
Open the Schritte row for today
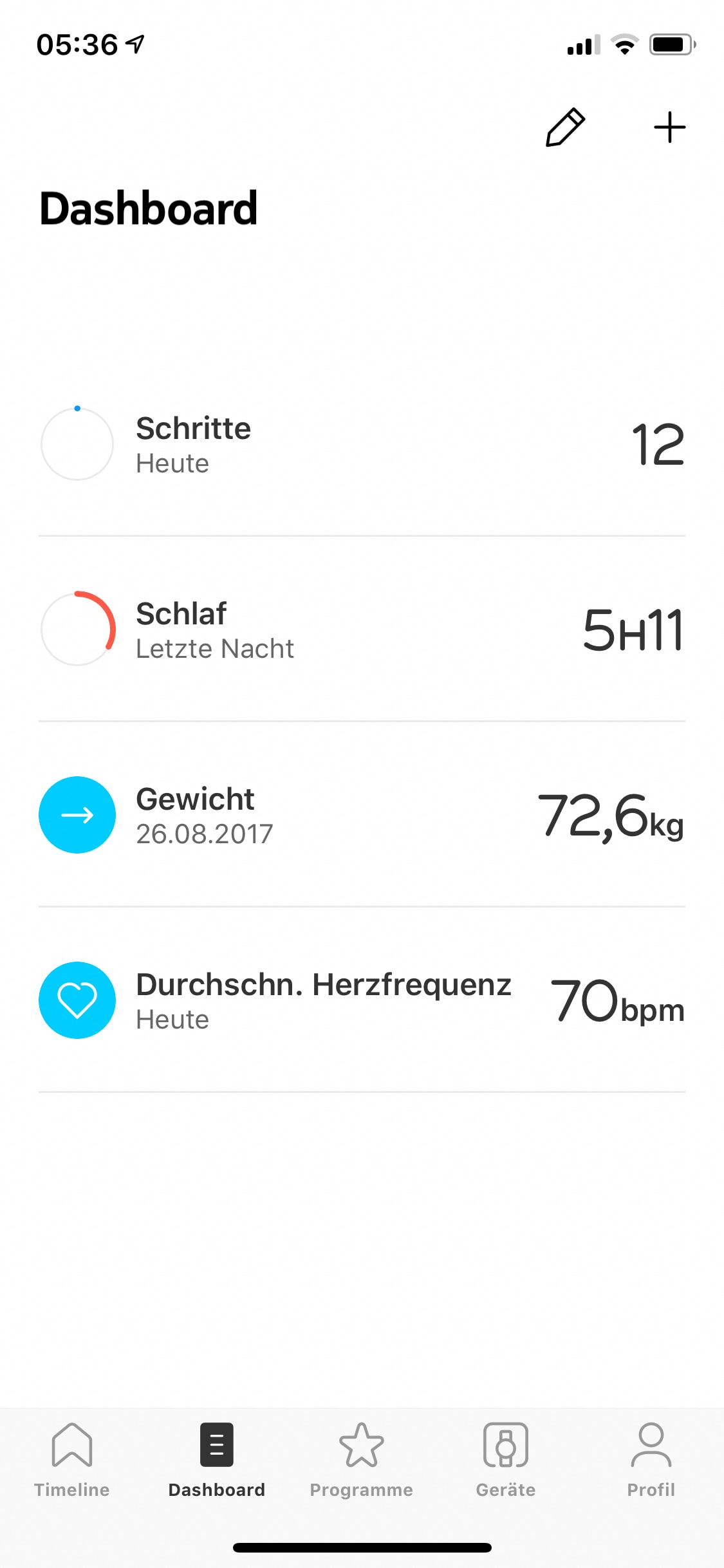pos(362,444)
